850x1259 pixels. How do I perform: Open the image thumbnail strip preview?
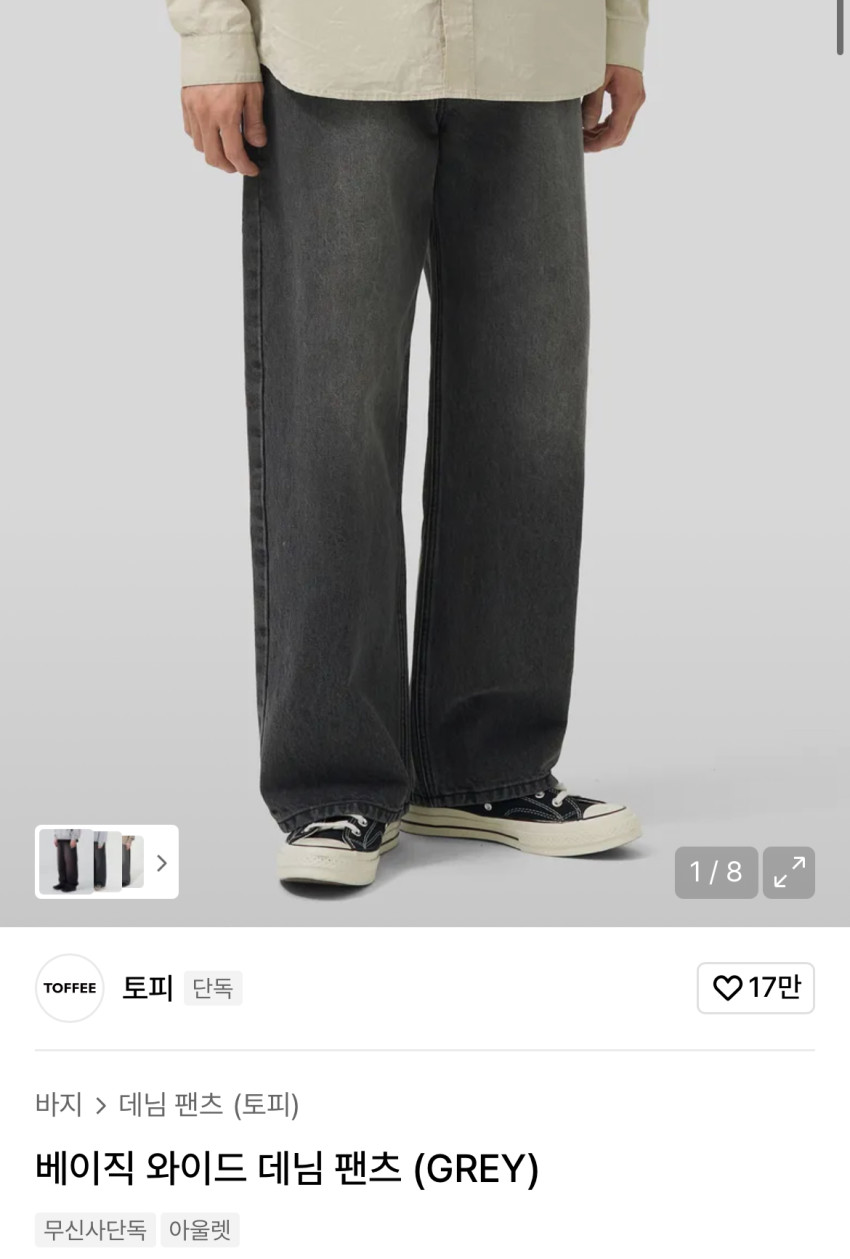click(x=107, y=861)
